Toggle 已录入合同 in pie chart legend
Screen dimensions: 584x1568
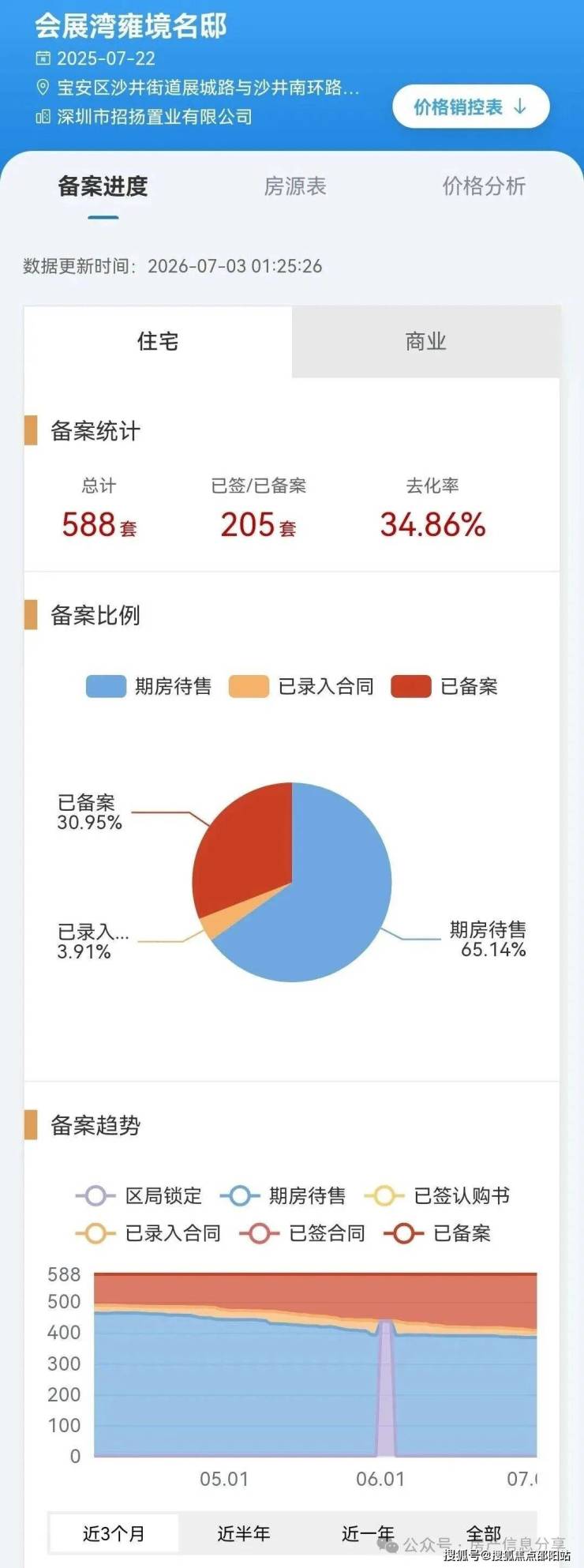pos(301,686)
